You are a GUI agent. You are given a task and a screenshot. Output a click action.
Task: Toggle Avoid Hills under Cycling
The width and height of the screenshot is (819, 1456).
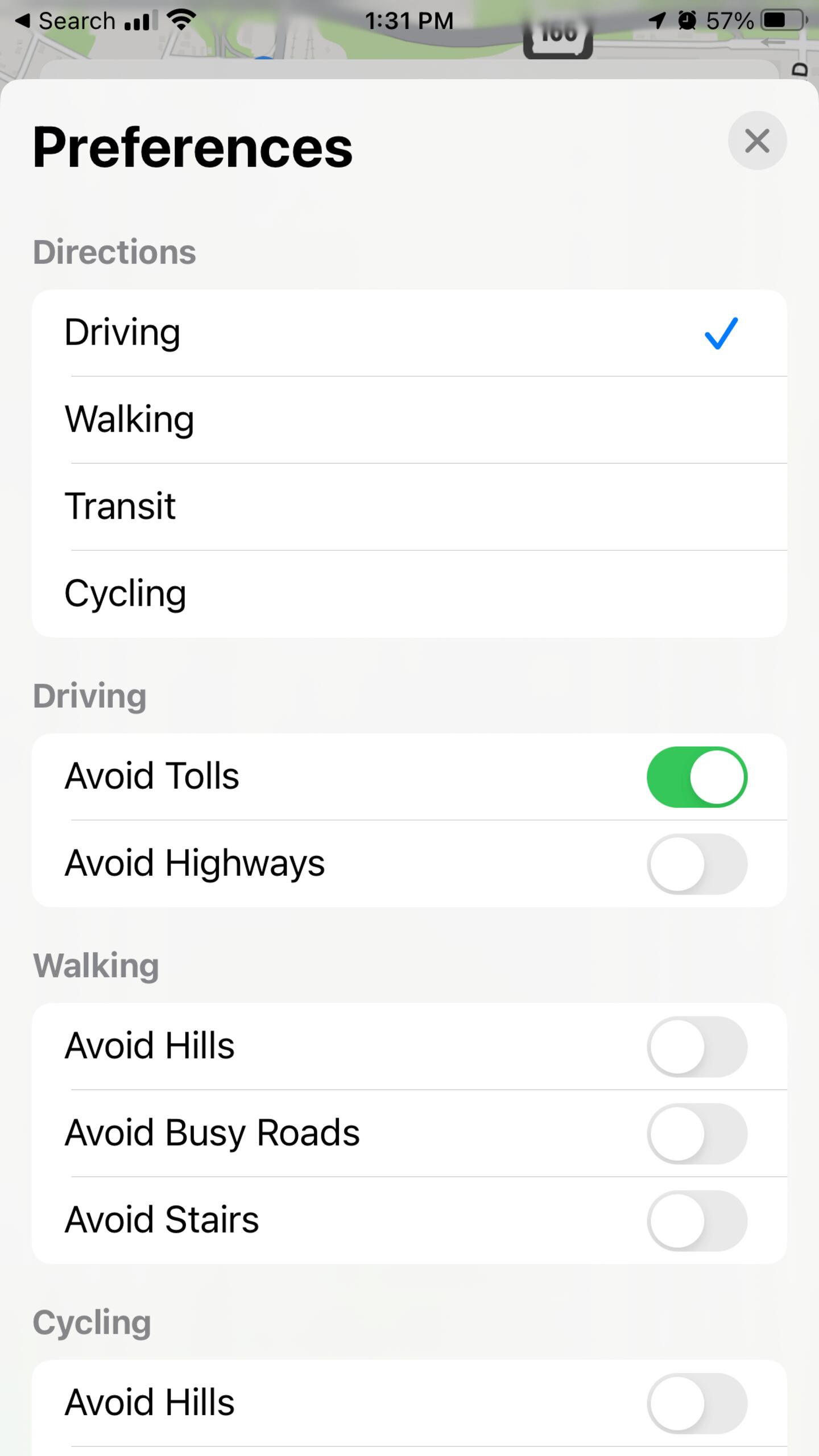(x=697, y=1403)
